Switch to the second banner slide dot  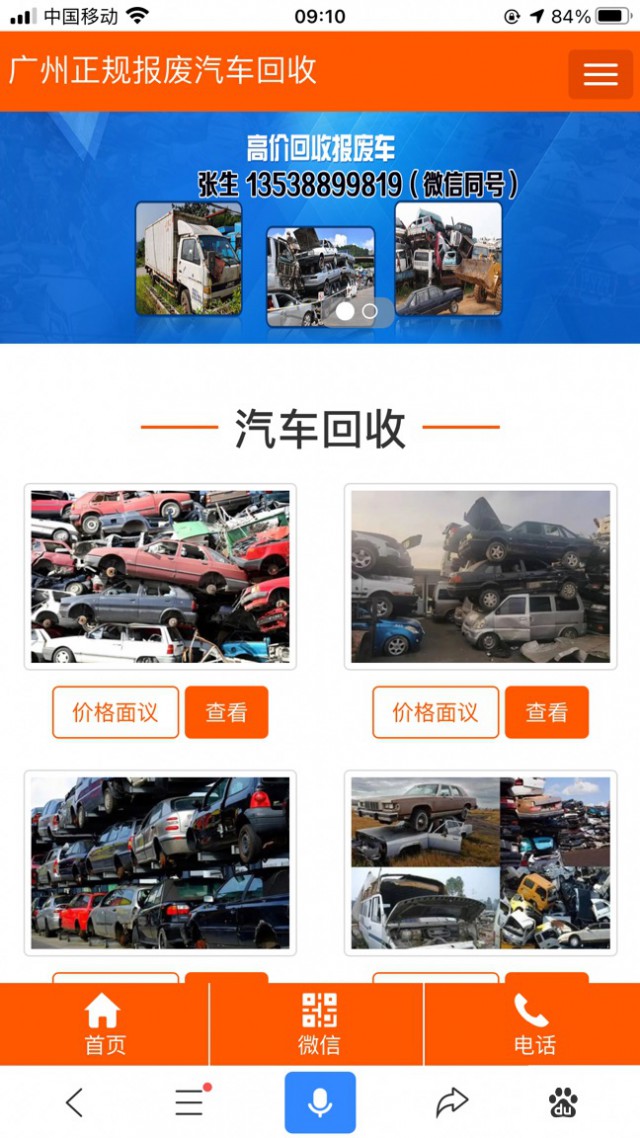pyautogui.click(x=370, y=311)
